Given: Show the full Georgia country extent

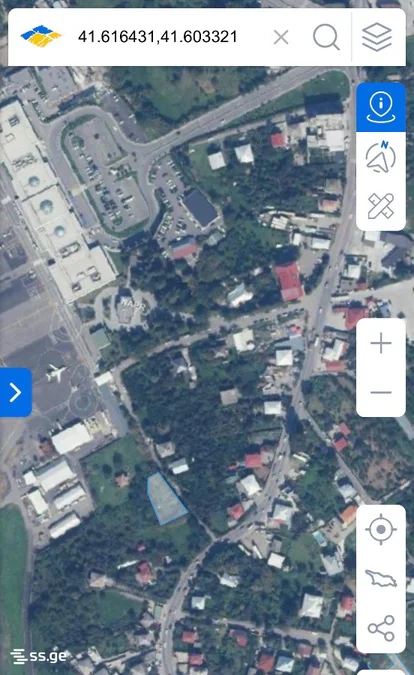Looking at the screenshot, I should point(381,578).
